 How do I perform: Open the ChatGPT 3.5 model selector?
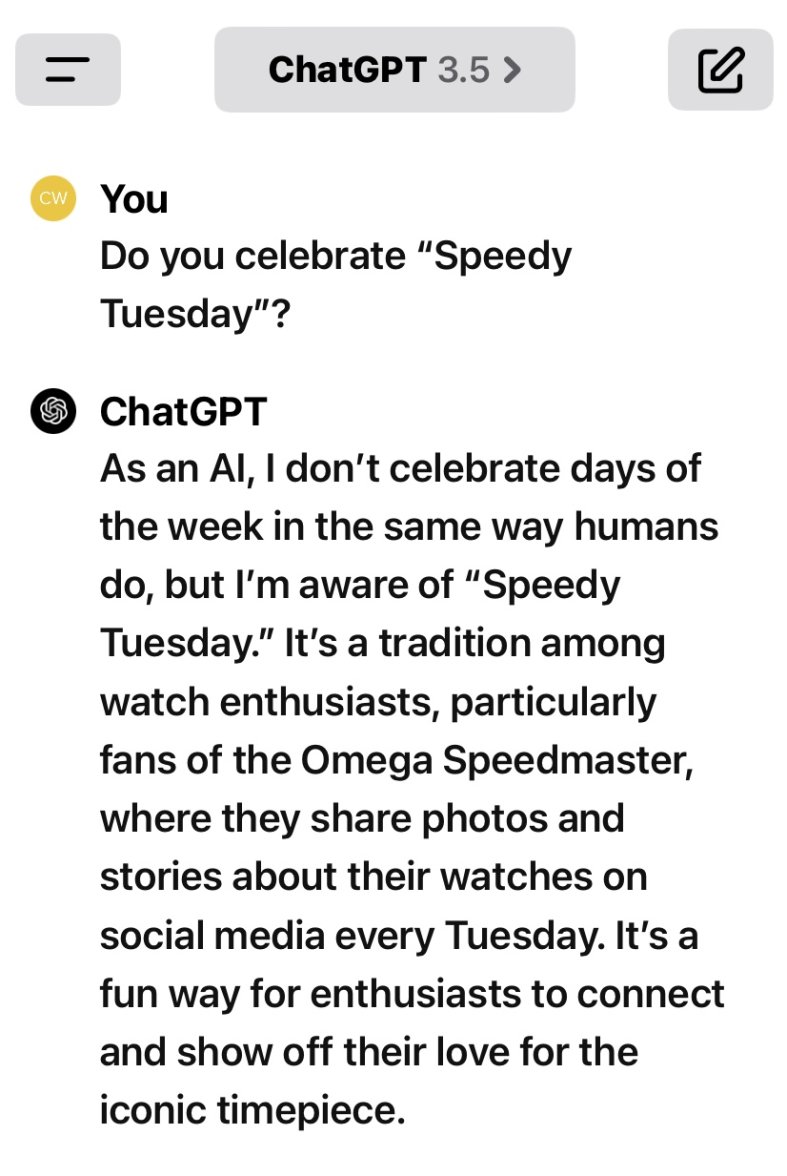pos(394,69)
